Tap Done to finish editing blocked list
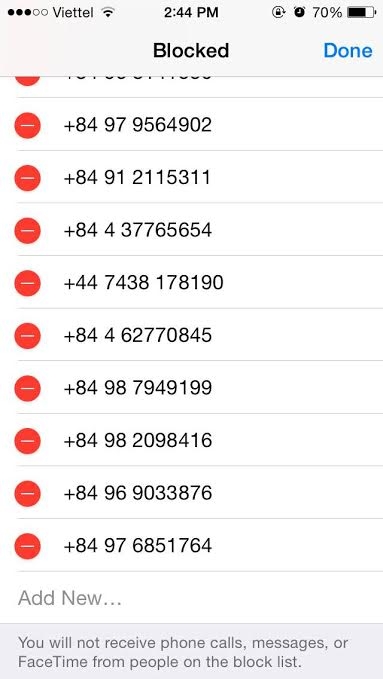383x679 pixels. pos(347,51)
